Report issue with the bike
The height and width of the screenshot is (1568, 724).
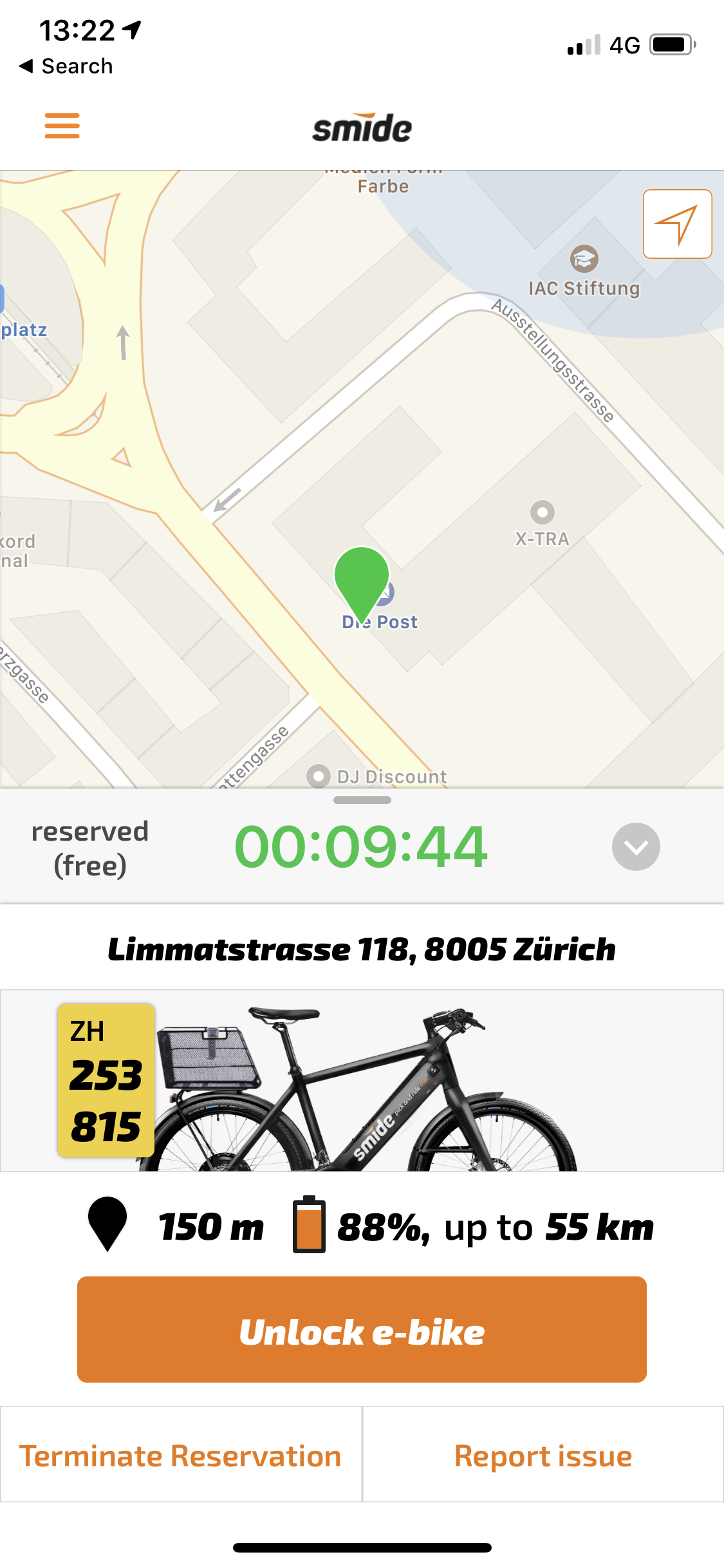coord(543,1455)
